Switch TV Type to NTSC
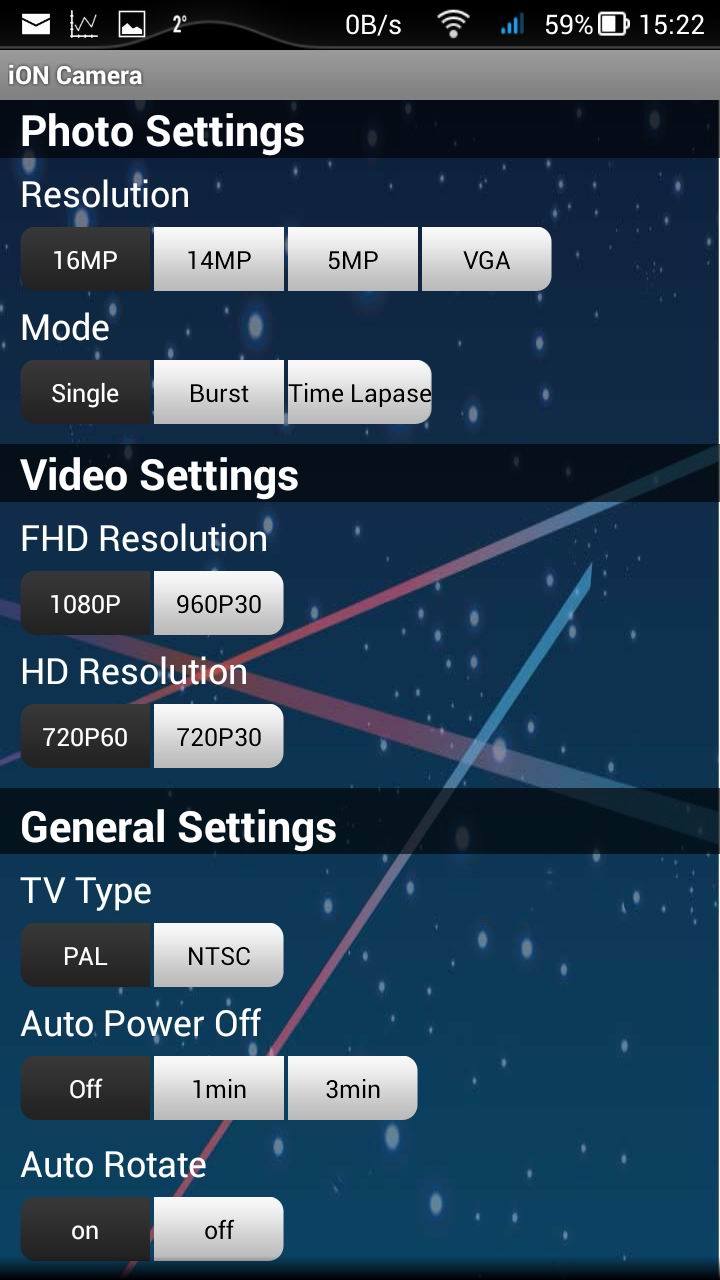The image size is (720, 1280). click(x=219, y=956)
